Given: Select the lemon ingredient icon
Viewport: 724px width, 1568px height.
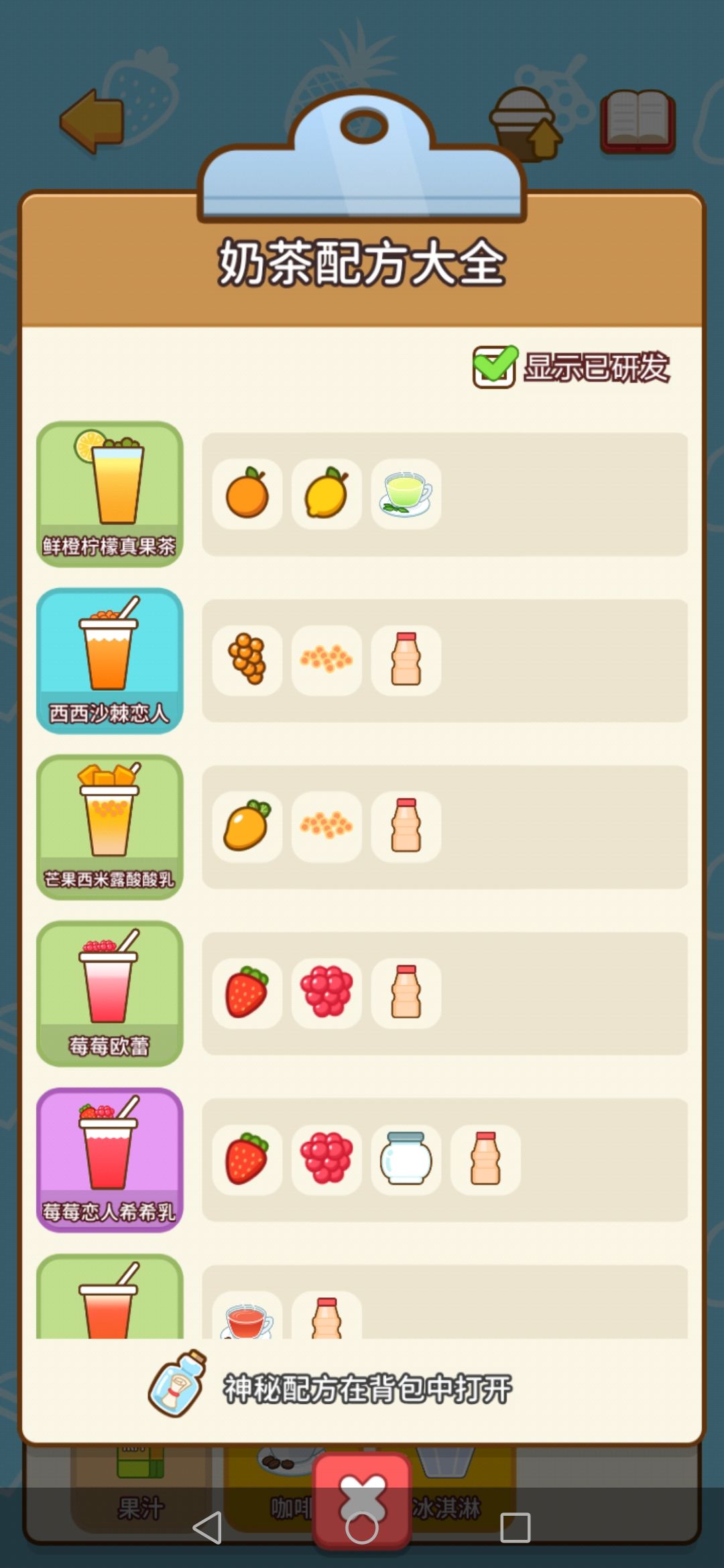Looking at the screenshot, I should 326,495.
